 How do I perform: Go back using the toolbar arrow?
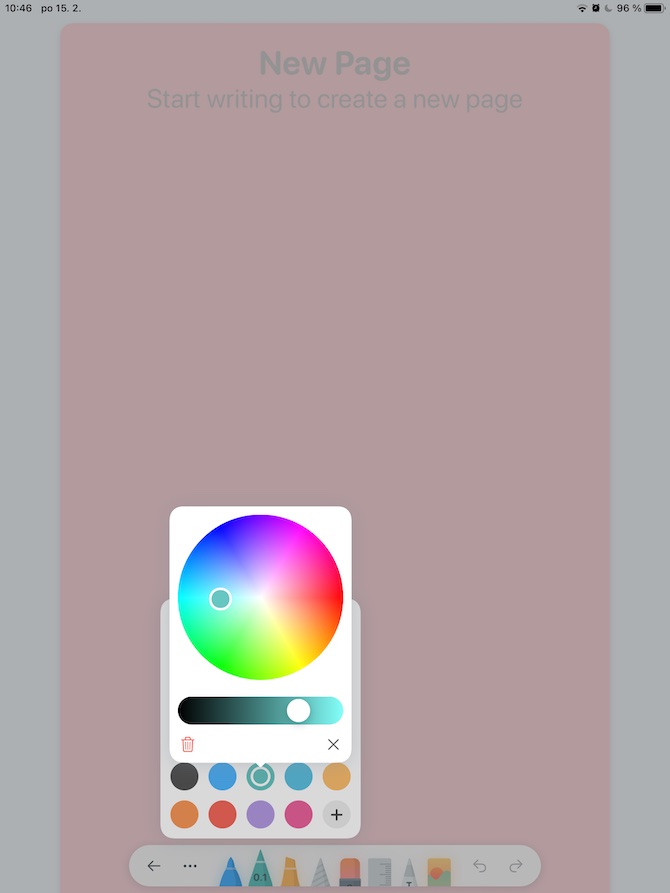click(154, 866)
